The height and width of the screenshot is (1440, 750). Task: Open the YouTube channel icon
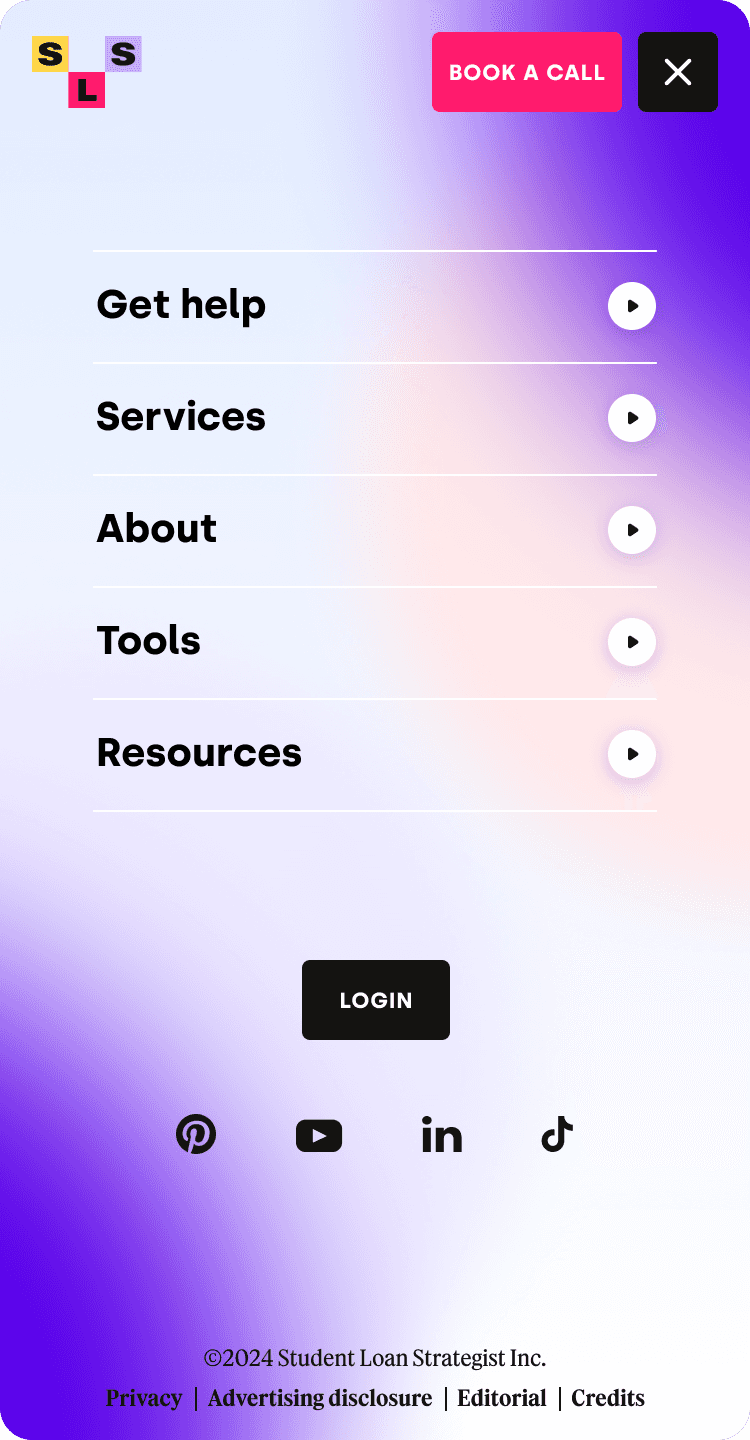tap(319, 1134)
